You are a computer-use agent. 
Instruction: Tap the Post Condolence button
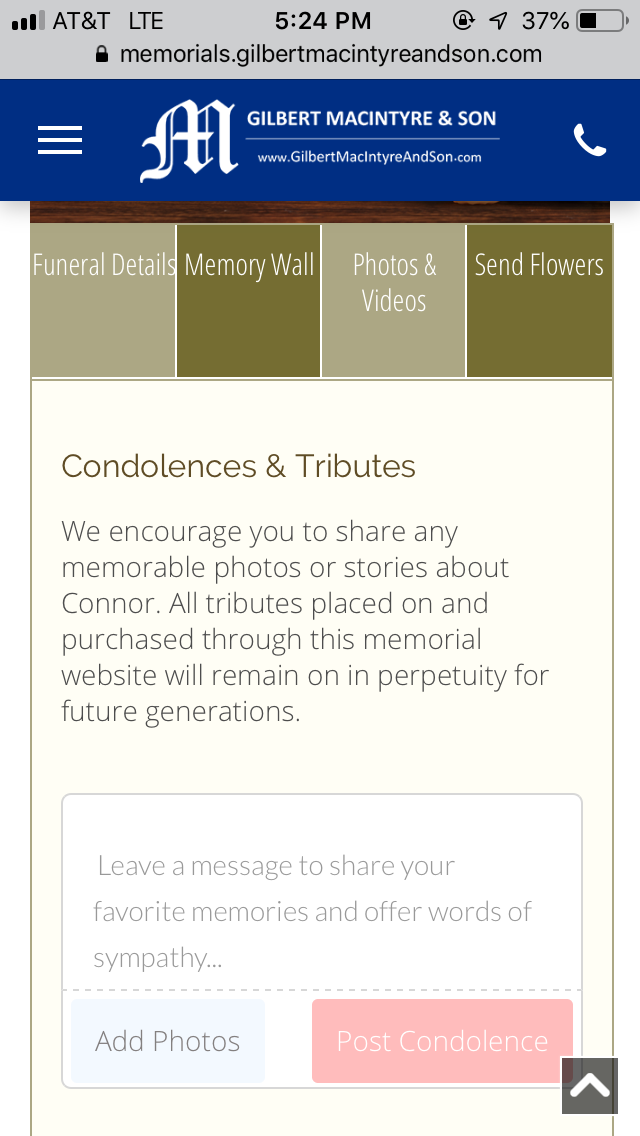[441, 1041]
